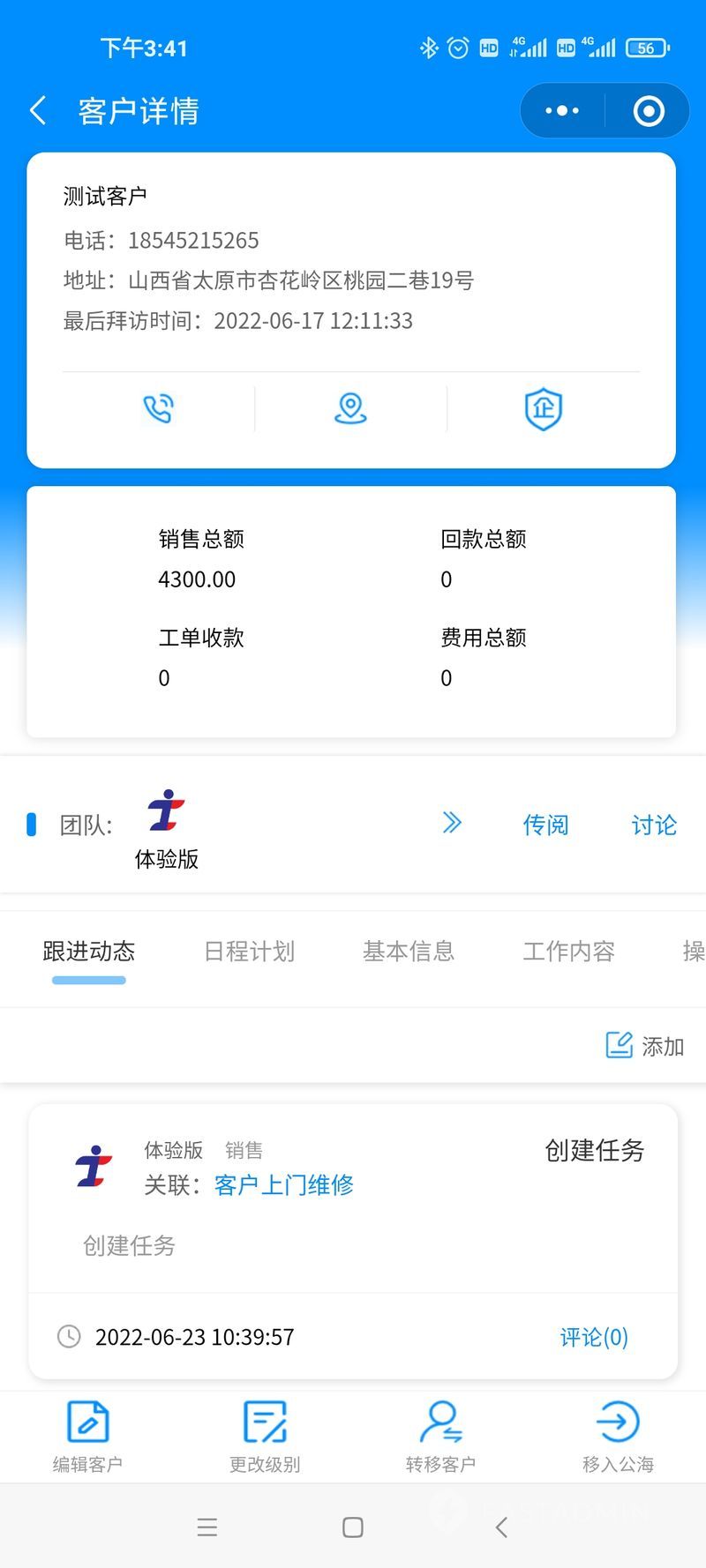Open the customer's map location icon
This screenshot has height=1568, width=706.
click(350, 408)
